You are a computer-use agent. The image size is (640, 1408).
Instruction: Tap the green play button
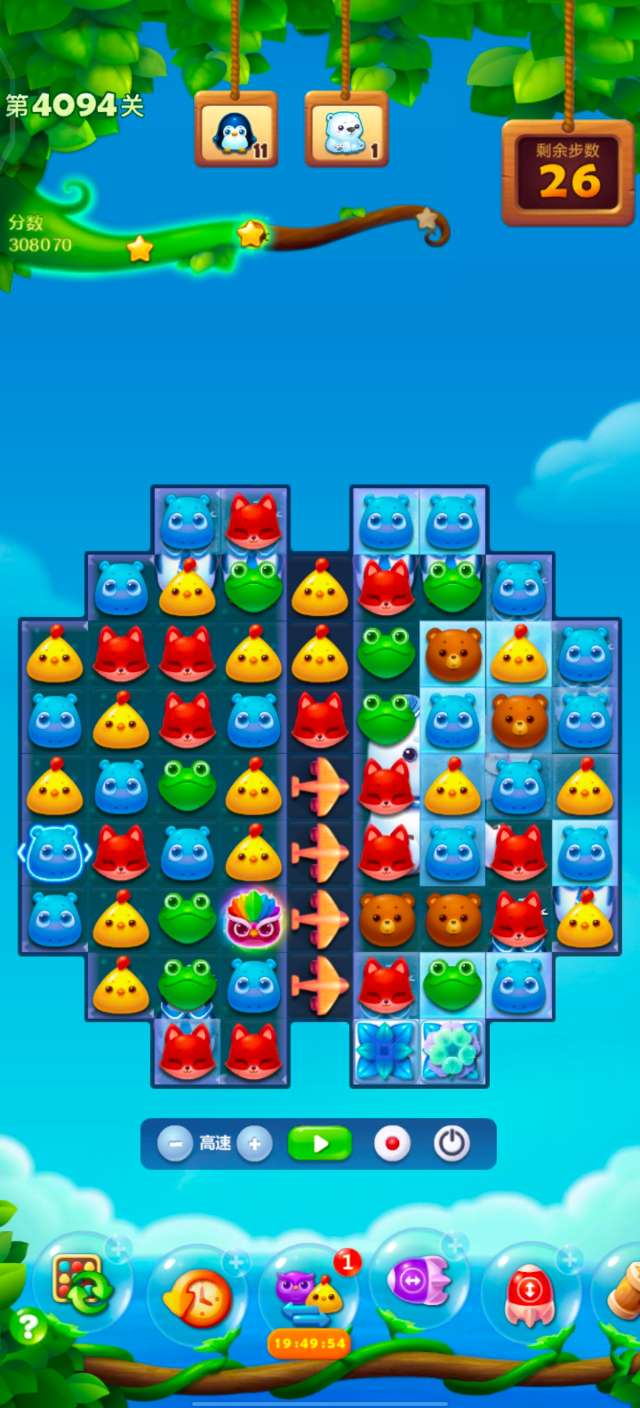[x=320, y=1143]
